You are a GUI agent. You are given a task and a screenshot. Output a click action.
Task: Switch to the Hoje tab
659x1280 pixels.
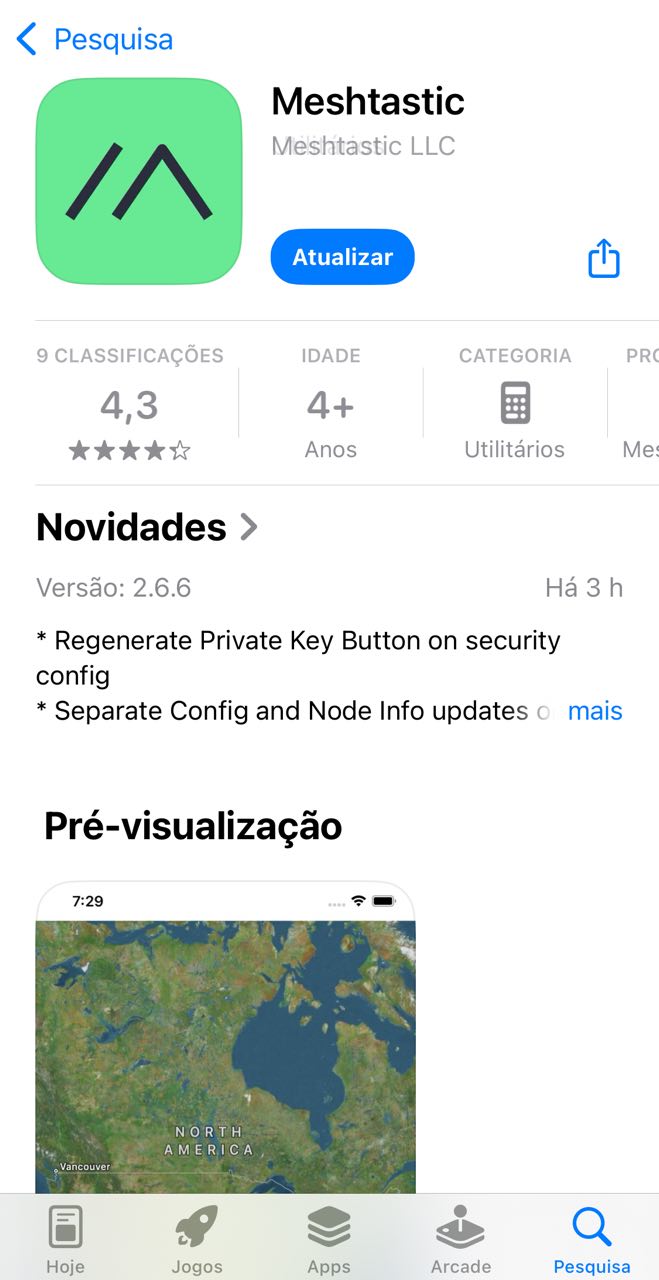click(65, 1239)
